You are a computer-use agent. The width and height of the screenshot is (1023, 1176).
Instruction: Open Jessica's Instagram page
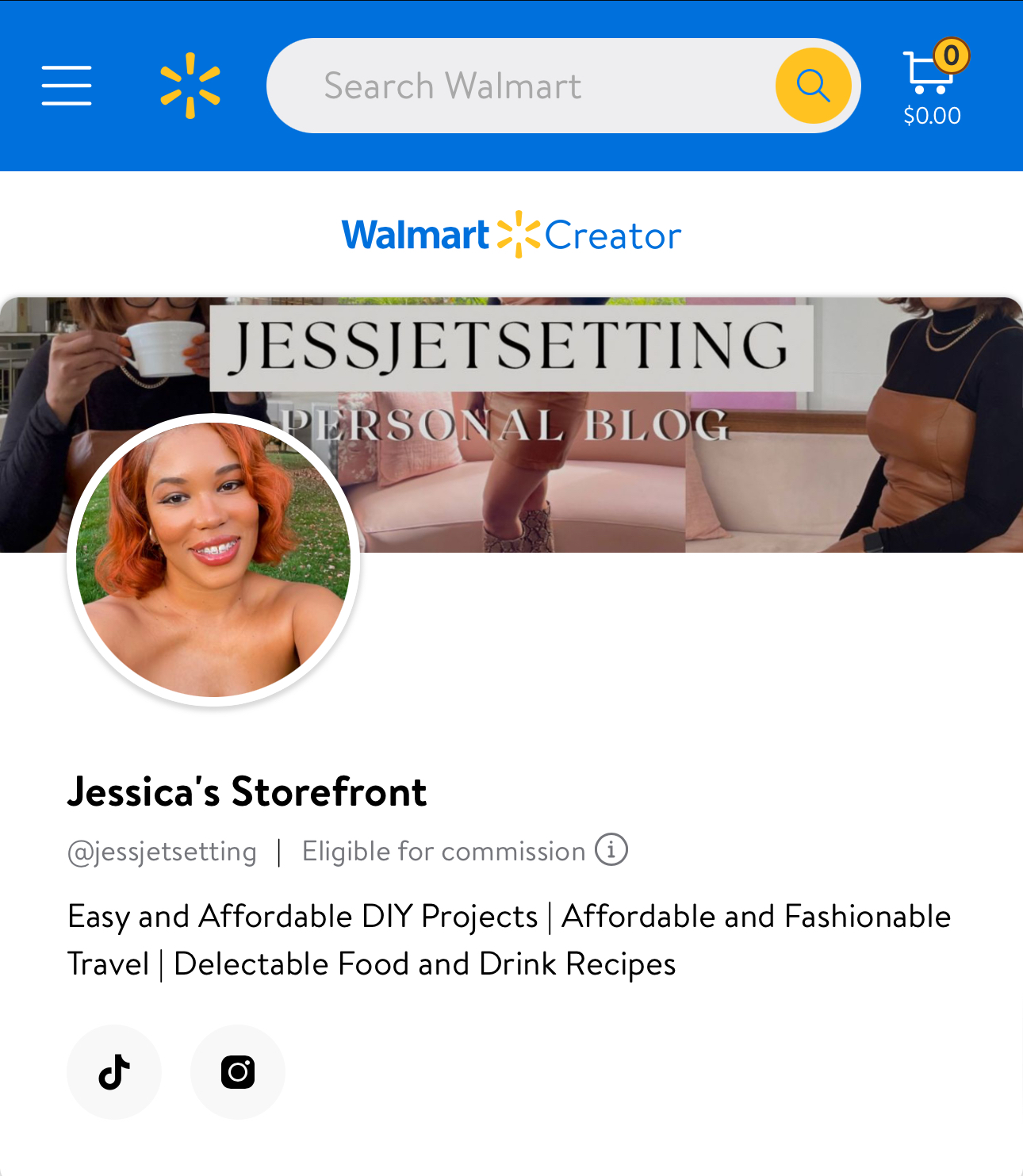(x=237, y=1071)
